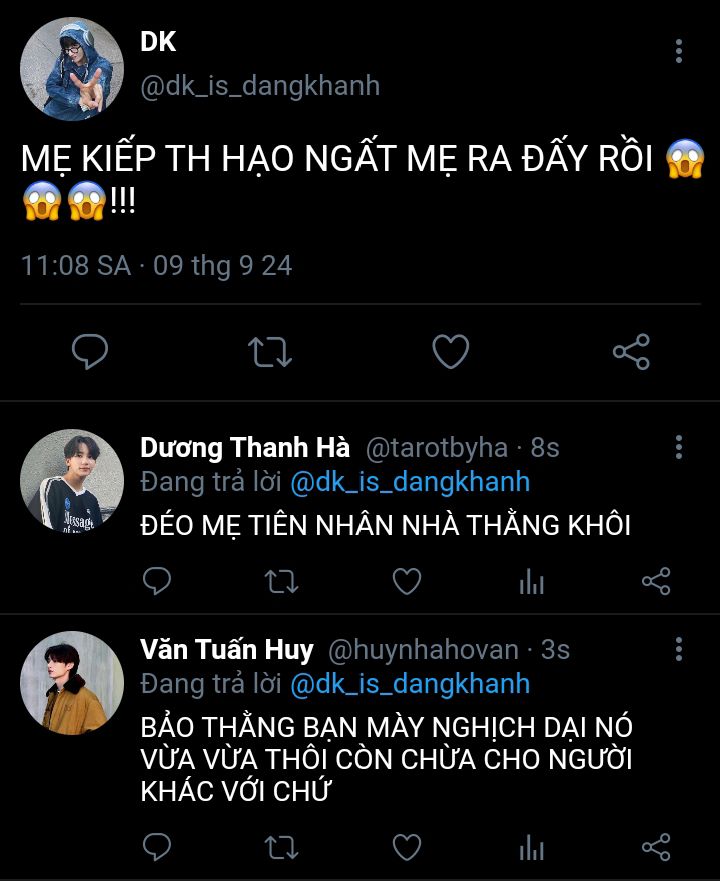This screenshot has height=881, width=720.
Task: Open overflow menu on DK's tweet
Action: point(679,51)
